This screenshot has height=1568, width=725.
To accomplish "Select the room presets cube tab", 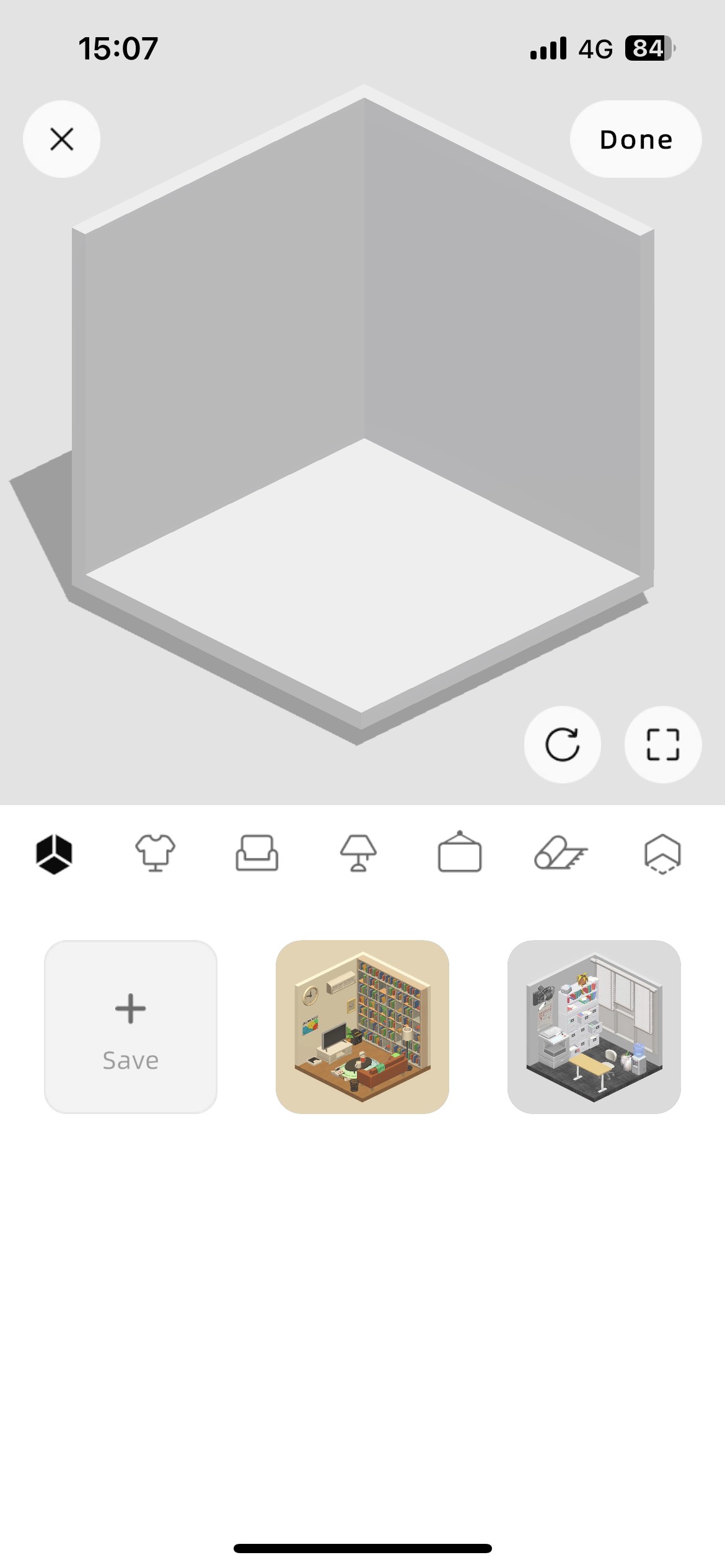I will click(x=54, y=854).
